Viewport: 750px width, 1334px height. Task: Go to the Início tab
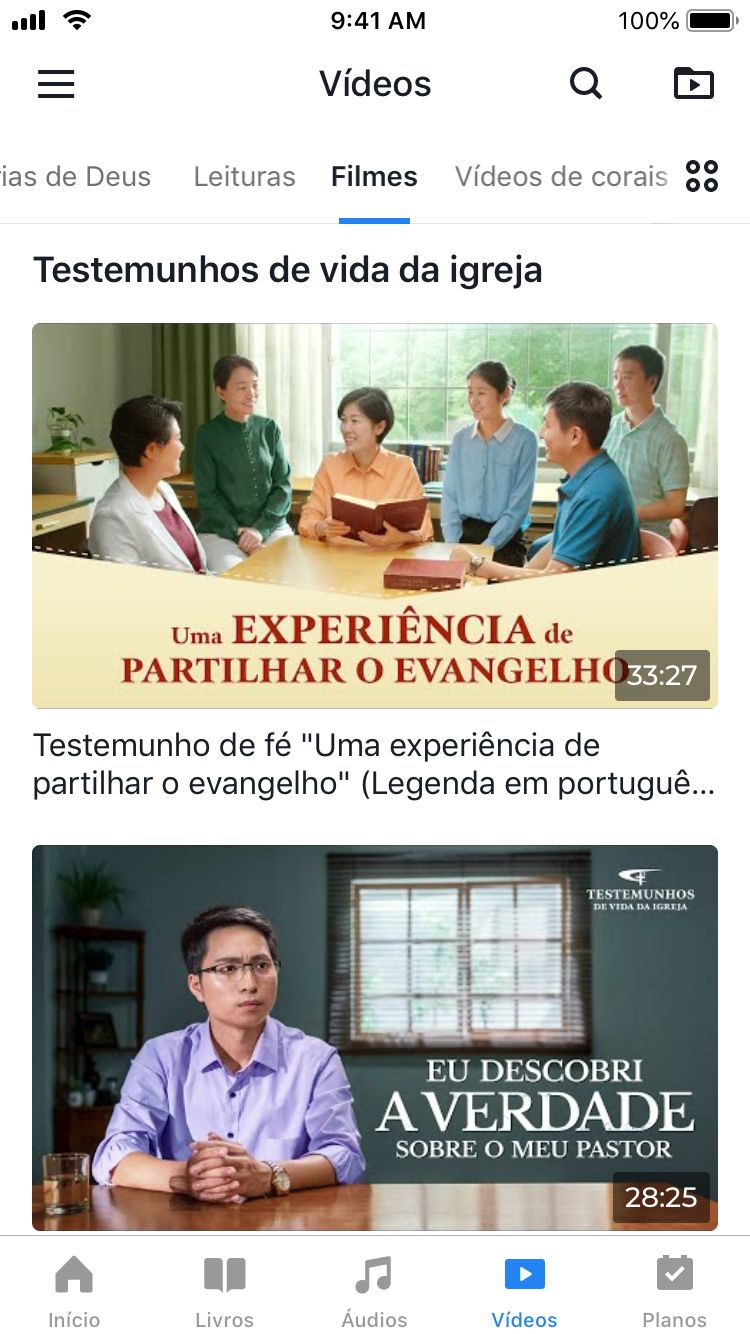pos(74,1290)
